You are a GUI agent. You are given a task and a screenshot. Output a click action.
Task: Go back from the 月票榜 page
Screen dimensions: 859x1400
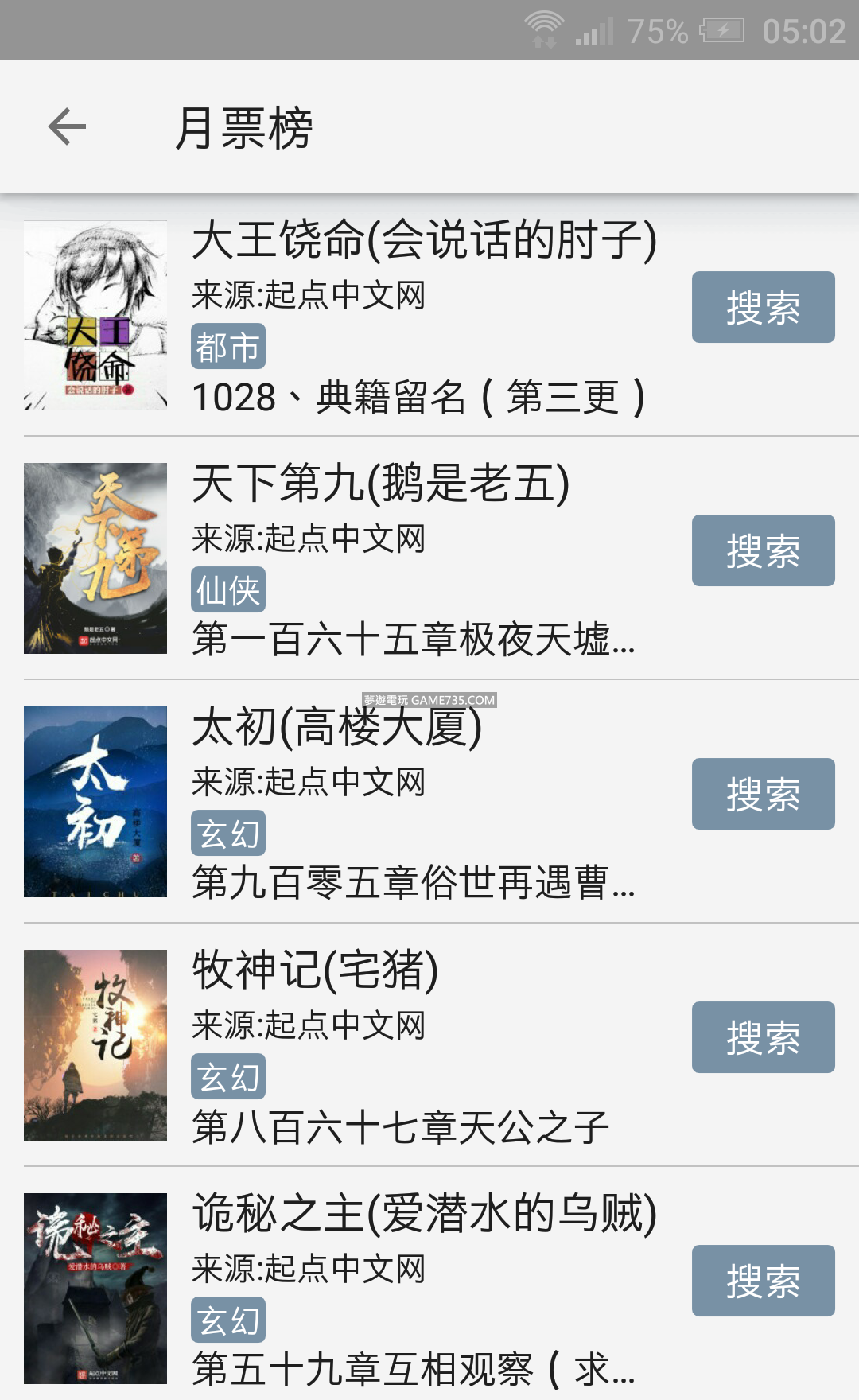tap(67, 127)
